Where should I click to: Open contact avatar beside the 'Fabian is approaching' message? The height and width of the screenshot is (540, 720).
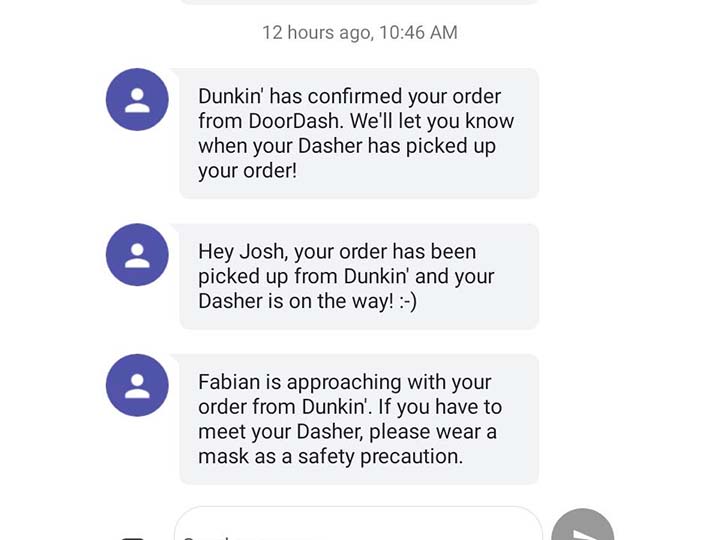click(x=137, y=385)
